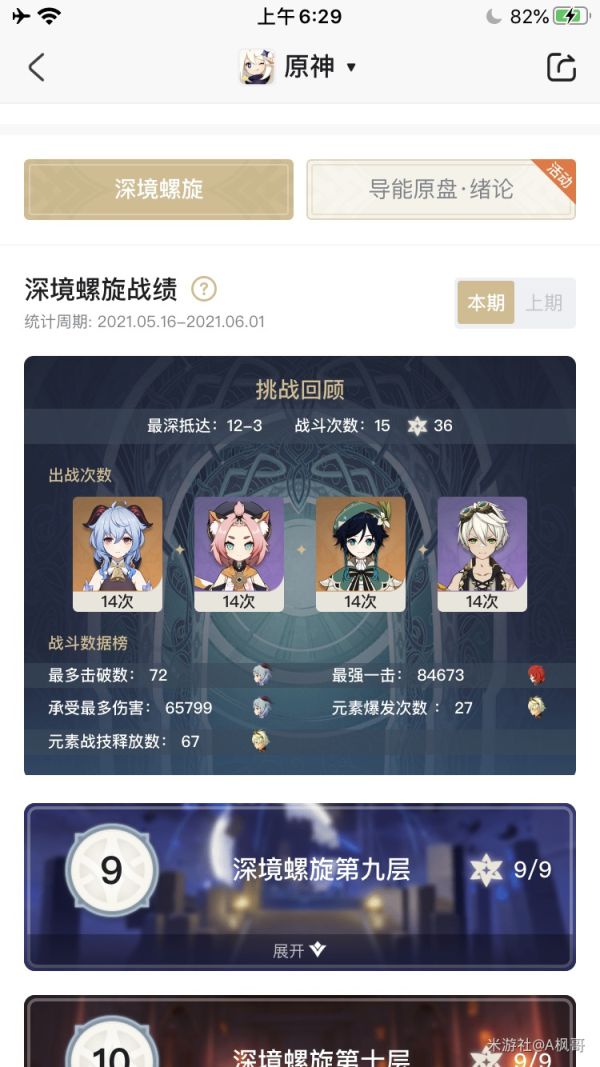
Task: Open the 原神 game selector dropdown
Action: point(300,68)
